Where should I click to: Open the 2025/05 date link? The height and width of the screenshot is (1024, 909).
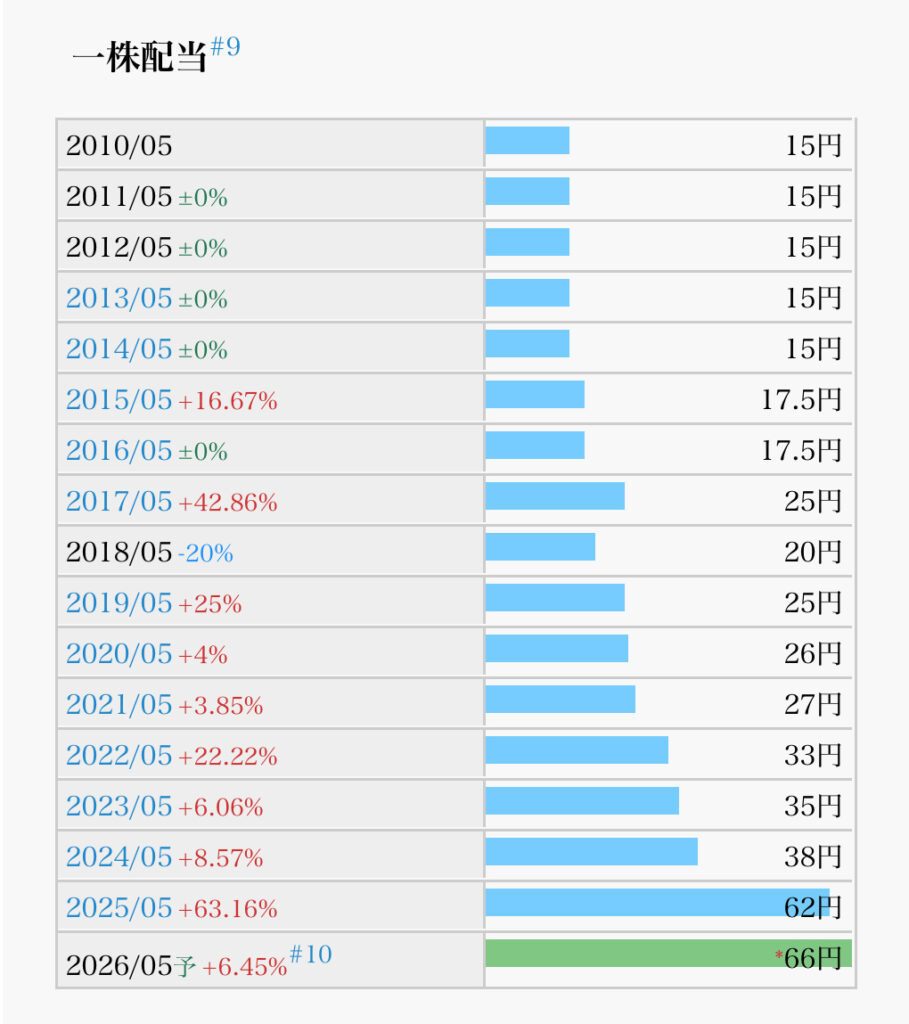(119, 909)
